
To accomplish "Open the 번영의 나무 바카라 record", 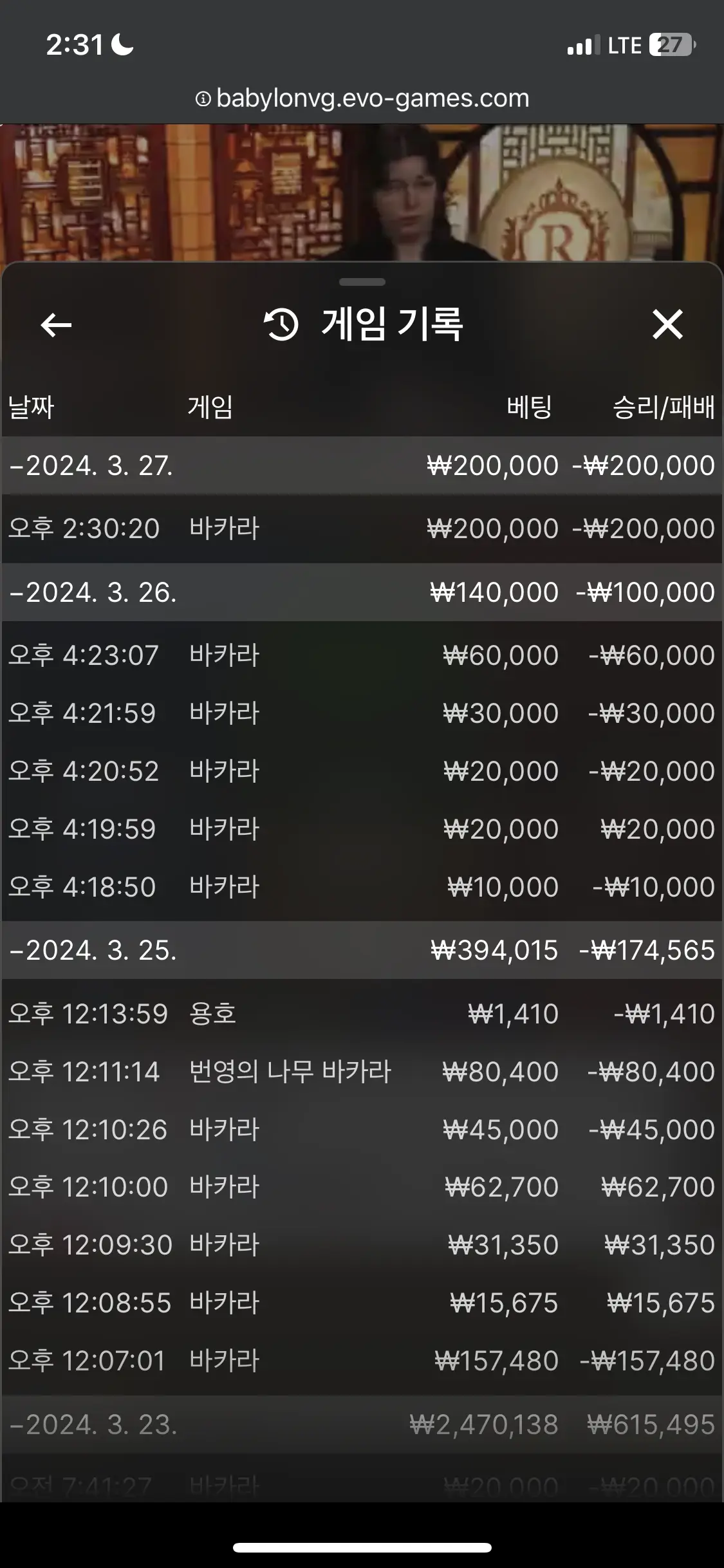I will pos(362,1072).
